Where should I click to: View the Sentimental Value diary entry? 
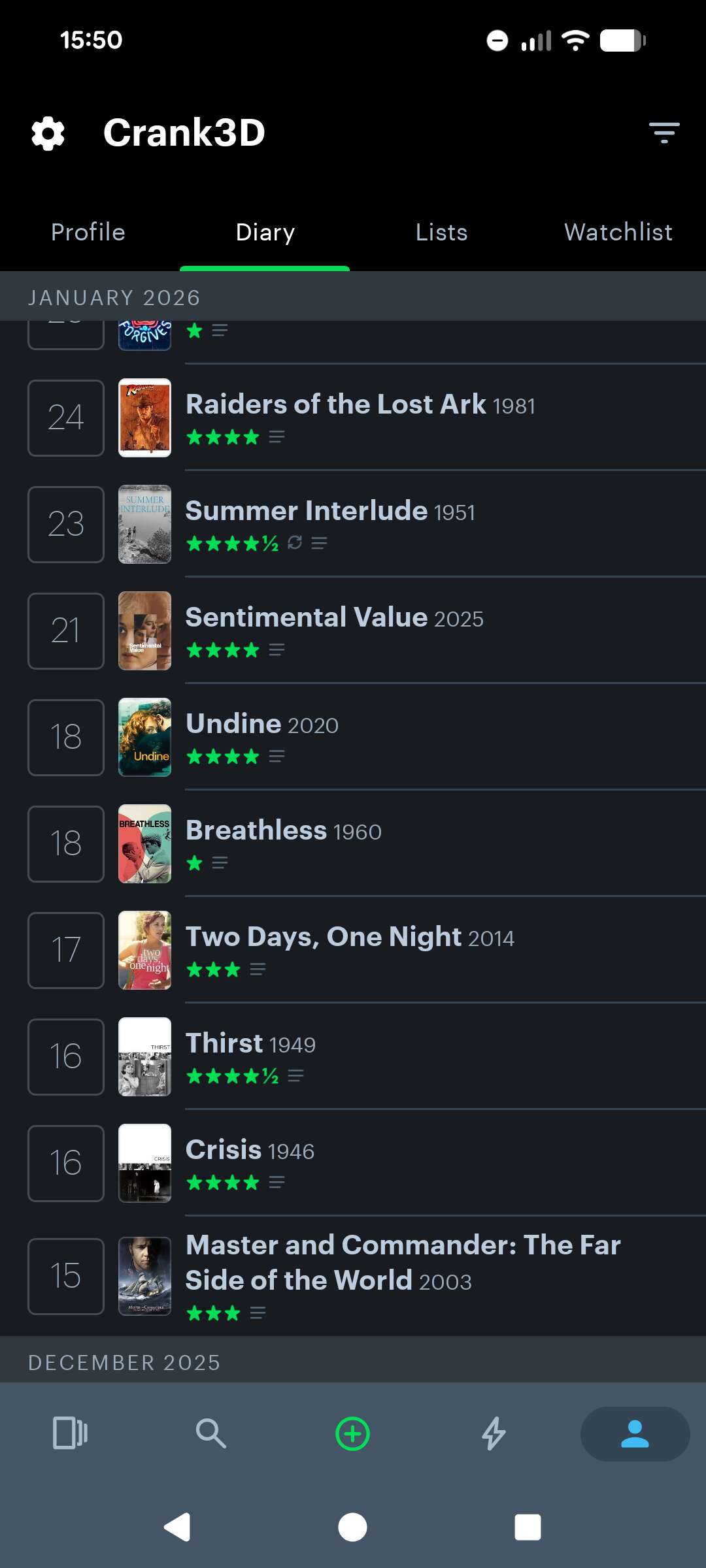click(x=334, y=630)
